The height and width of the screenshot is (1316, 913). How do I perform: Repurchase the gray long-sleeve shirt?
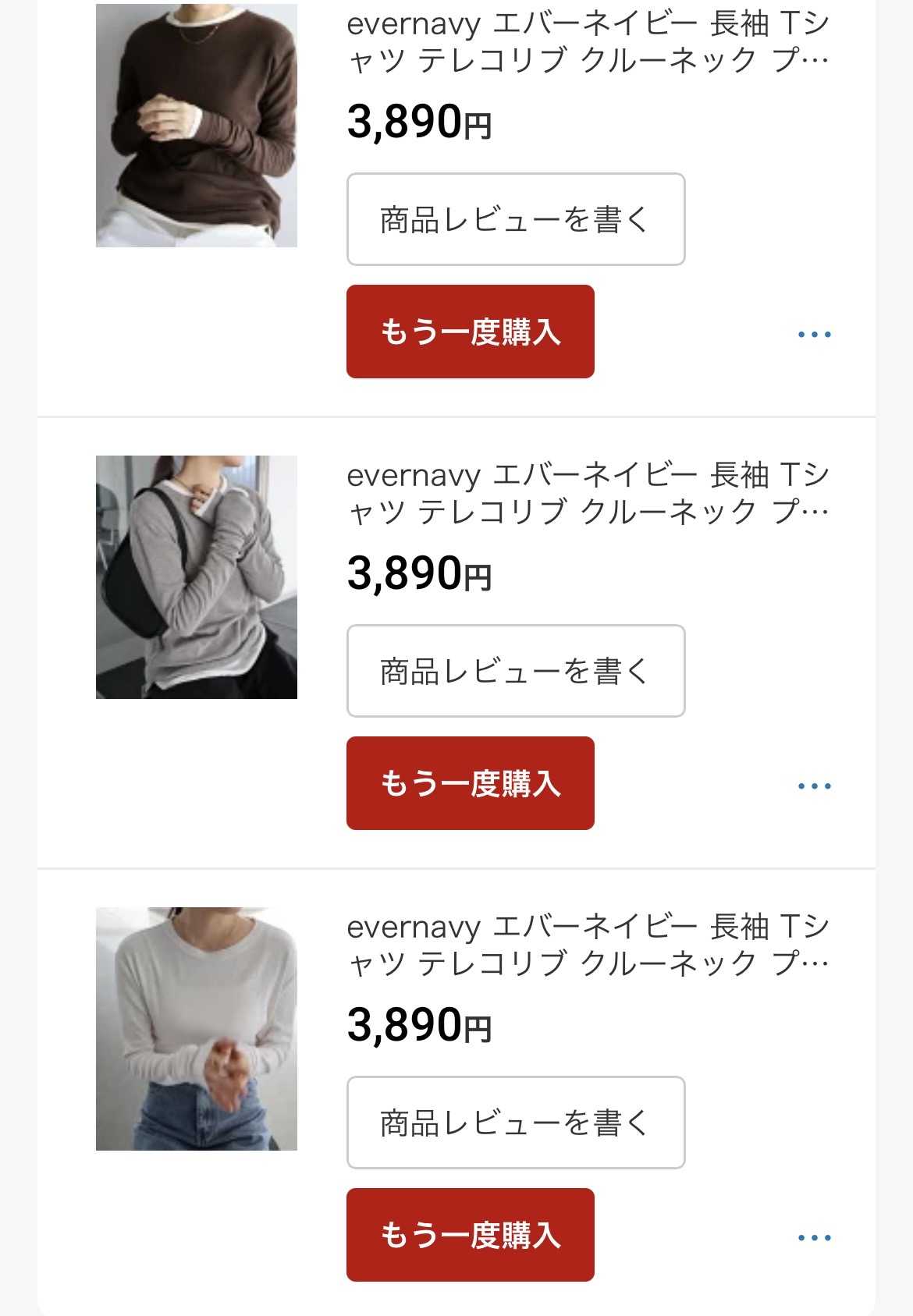pos(470,783)
